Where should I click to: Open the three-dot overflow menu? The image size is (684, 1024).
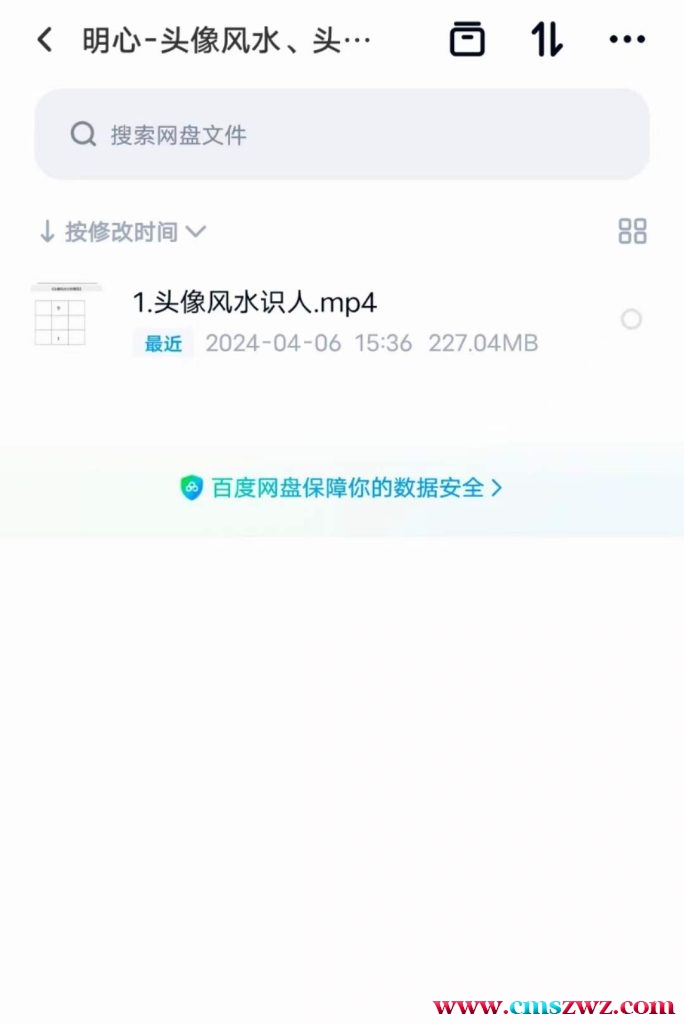(x=627, y=40)
